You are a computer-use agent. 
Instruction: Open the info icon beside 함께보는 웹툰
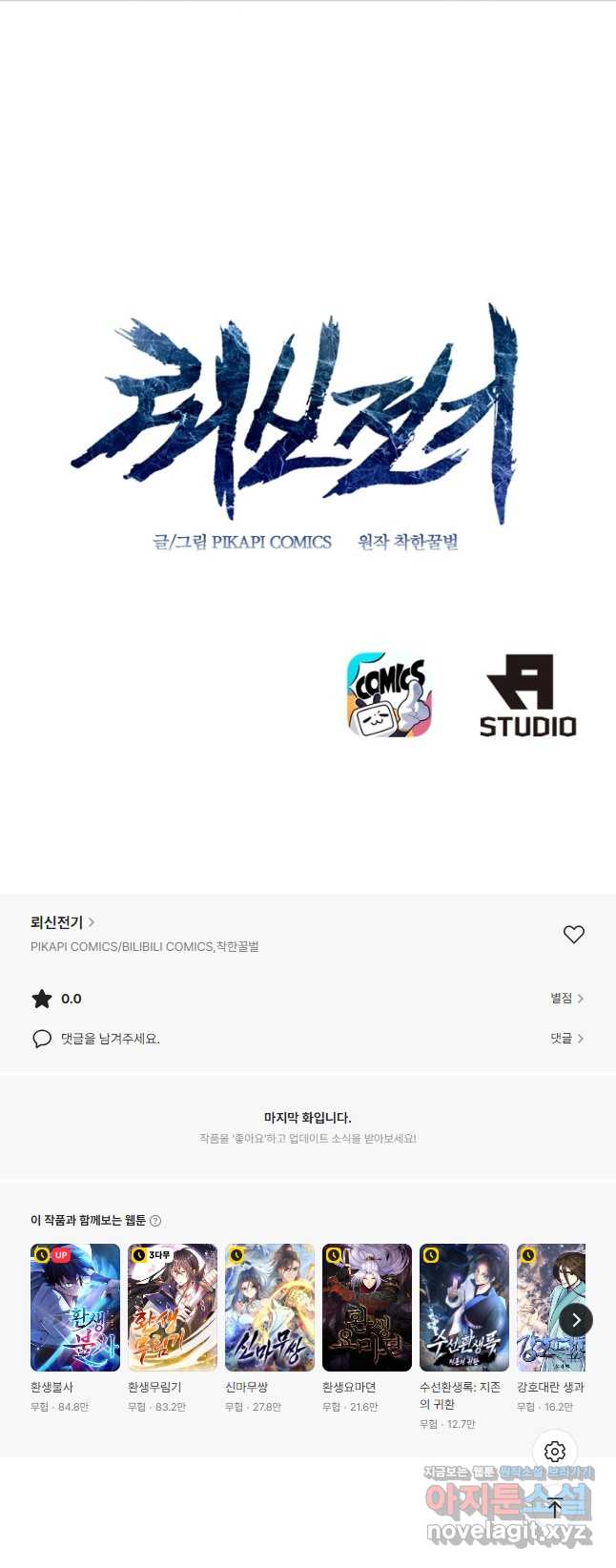pos(155,1221)
